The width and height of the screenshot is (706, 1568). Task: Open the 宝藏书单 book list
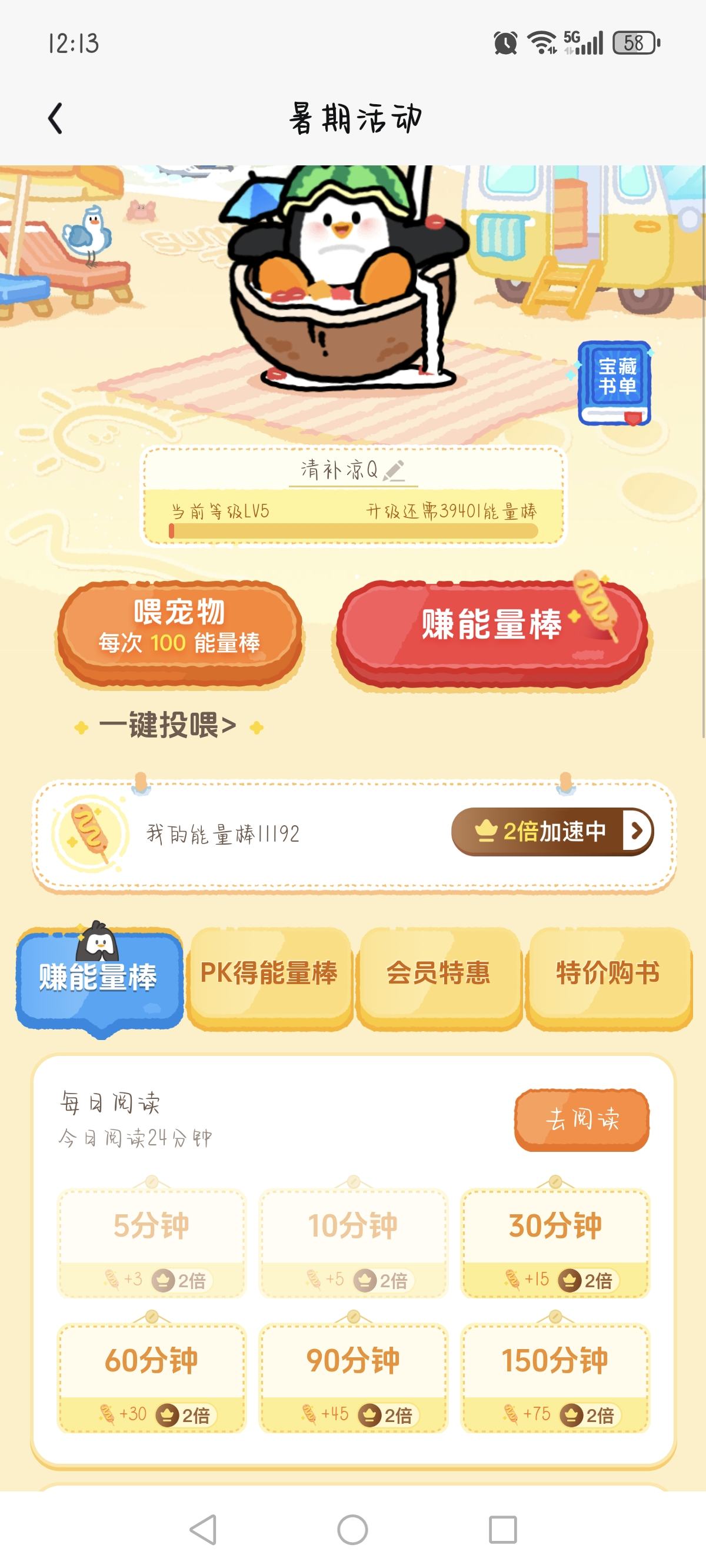tap(614, 383)
